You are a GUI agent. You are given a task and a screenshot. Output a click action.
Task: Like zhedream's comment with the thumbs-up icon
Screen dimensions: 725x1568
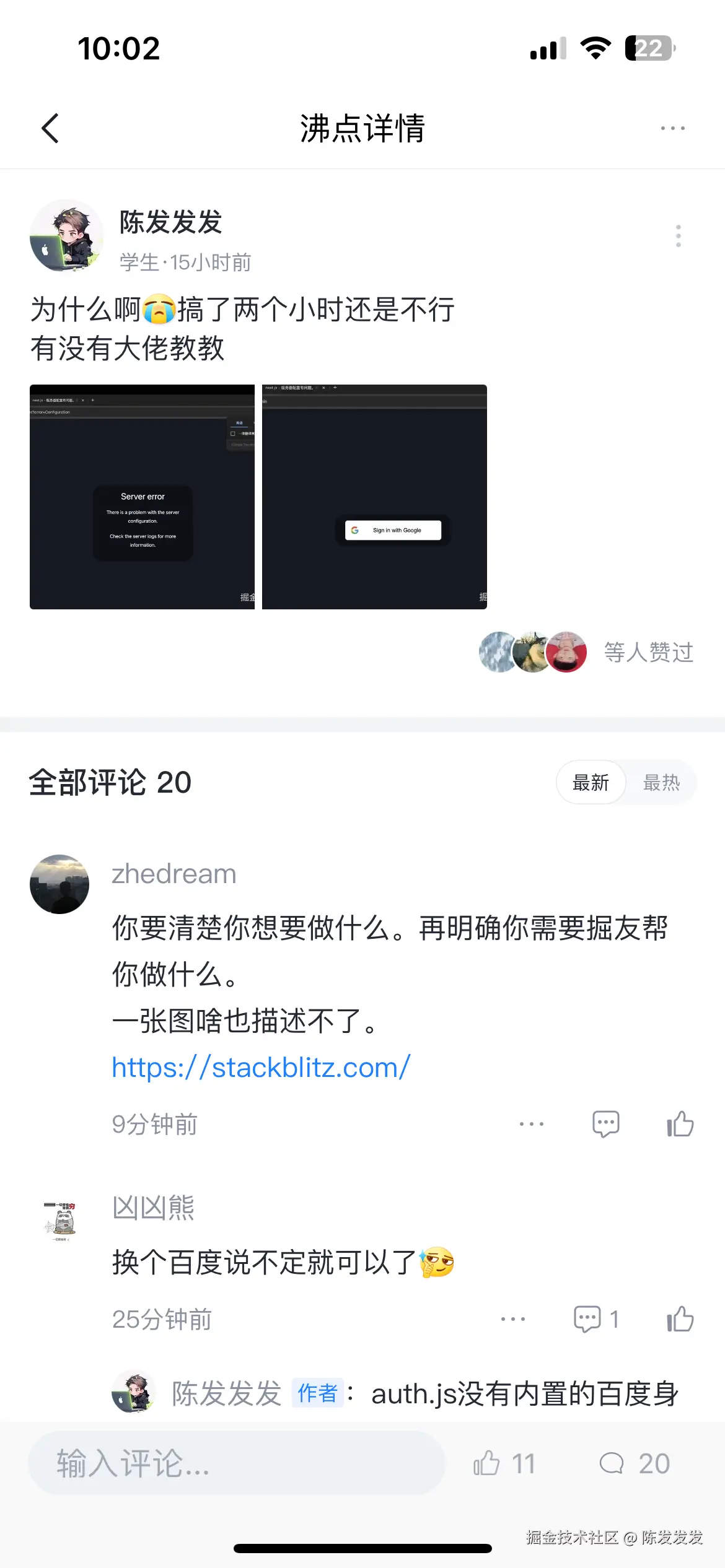coord(679,1123)
